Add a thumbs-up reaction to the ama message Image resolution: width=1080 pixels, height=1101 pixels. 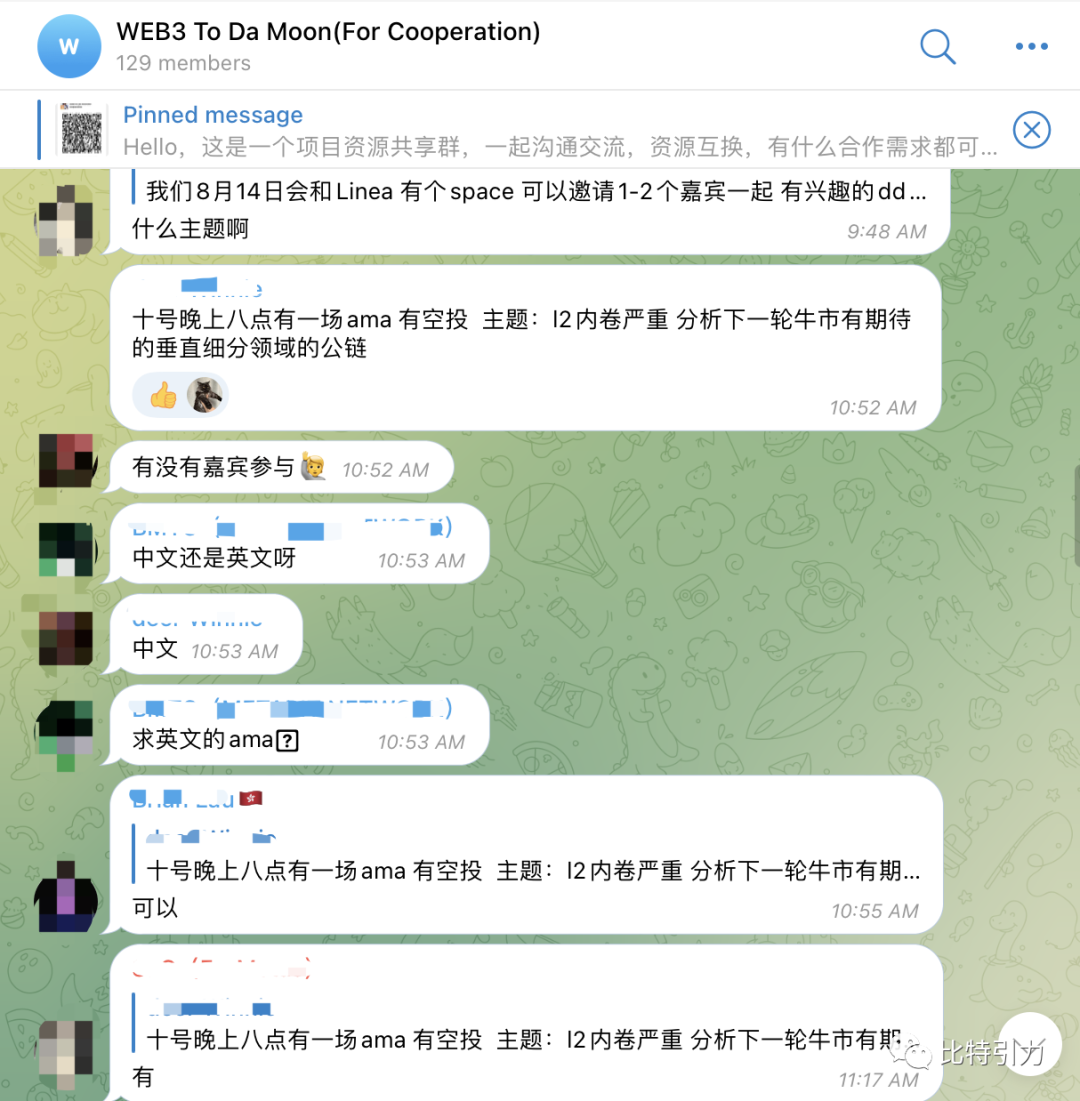coord(163,395)
